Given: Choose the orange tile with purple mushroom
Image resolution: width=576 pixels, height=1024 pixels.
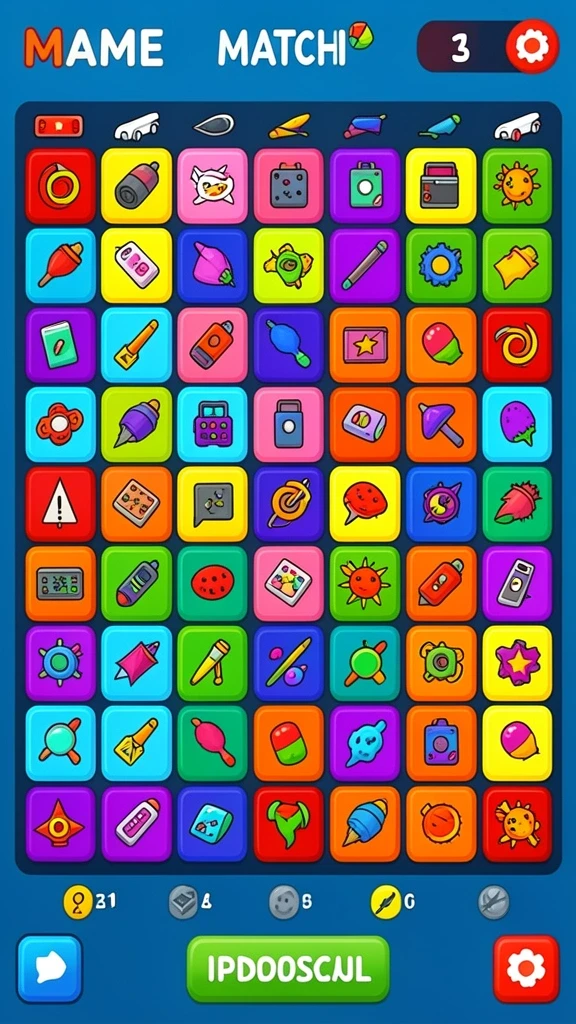Looking at the screenshot, I should 441,424.
